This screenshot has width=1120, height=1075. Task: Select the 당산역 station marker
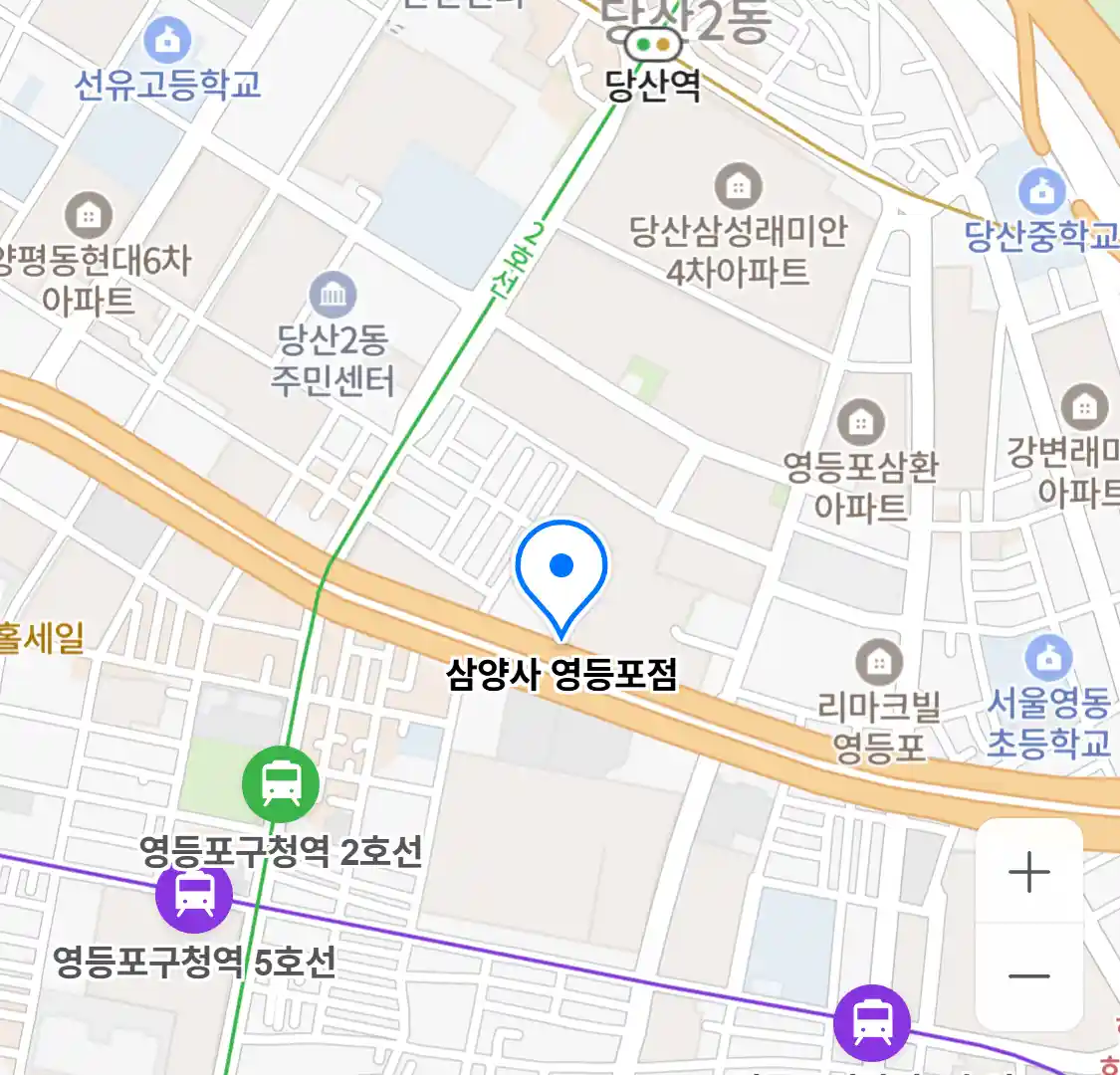pos(653,44)
